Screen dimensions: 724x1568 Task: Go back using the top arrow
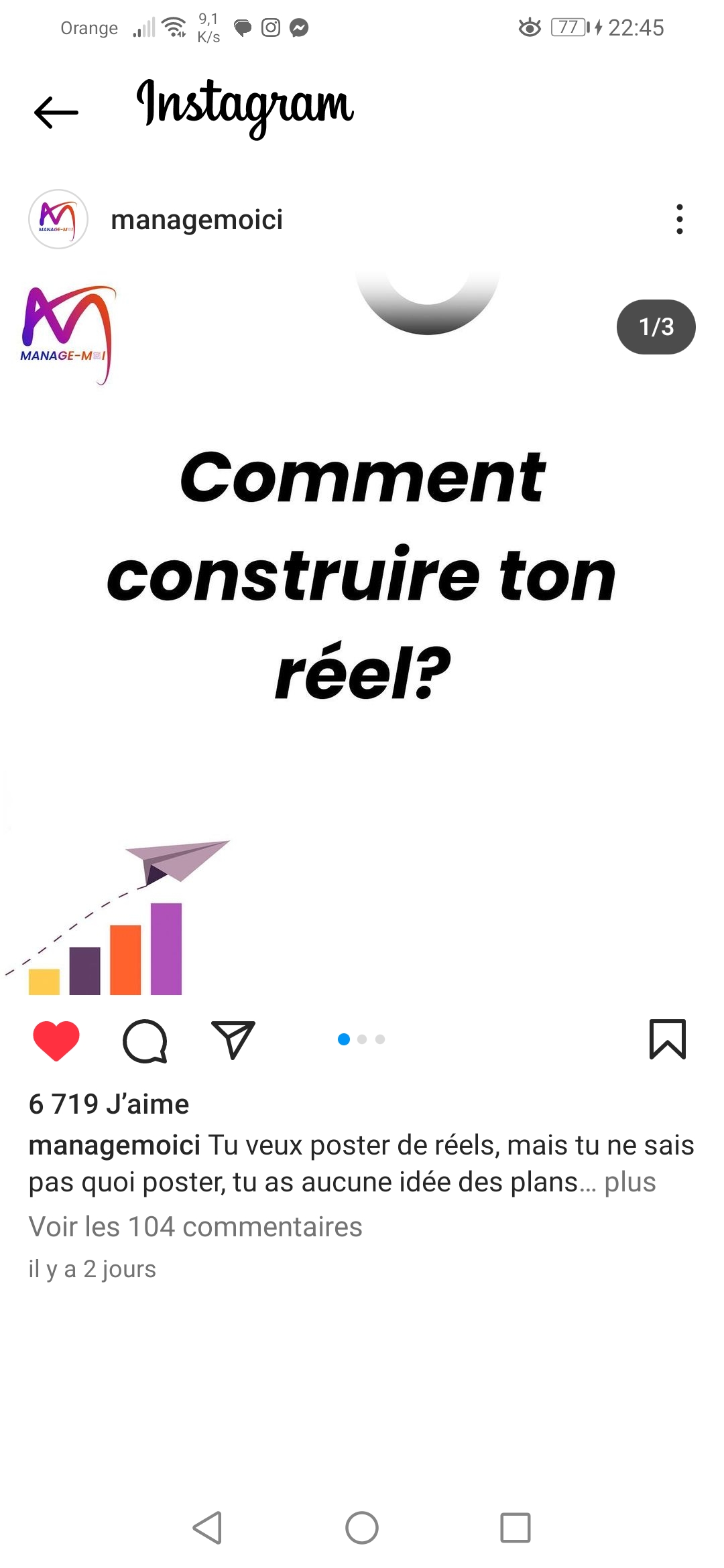pos(56,112)
